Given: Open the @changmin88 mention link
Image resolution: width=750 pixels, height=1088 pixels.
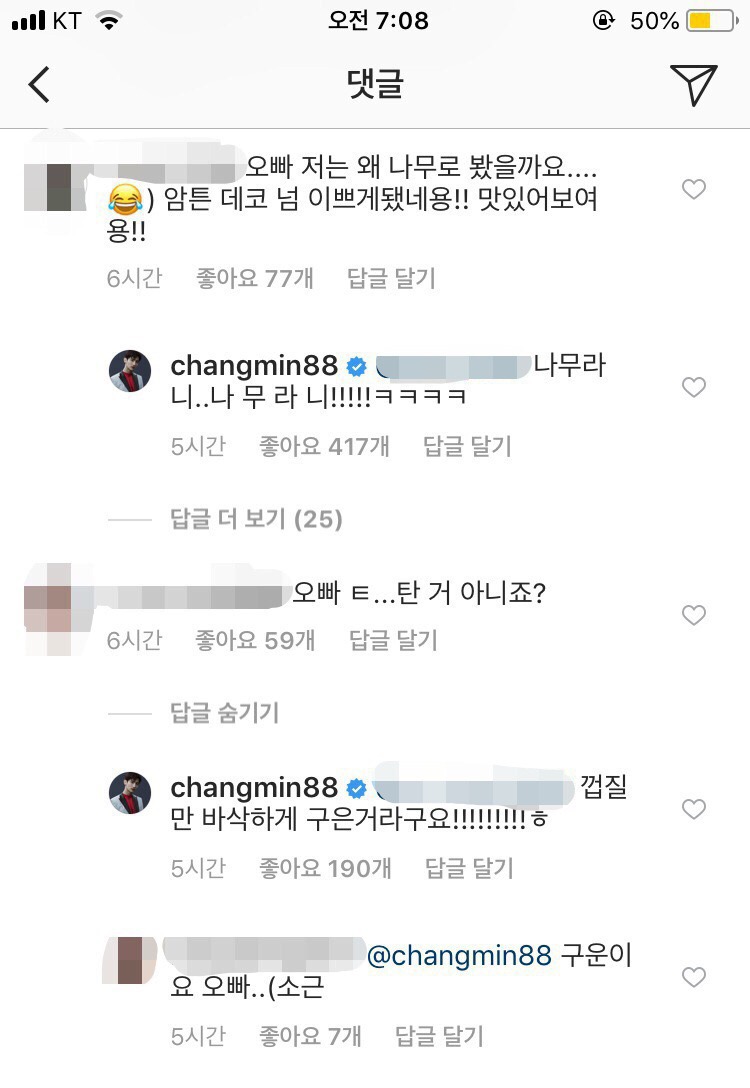Looking at the screenshot, I should pos(459,956).
